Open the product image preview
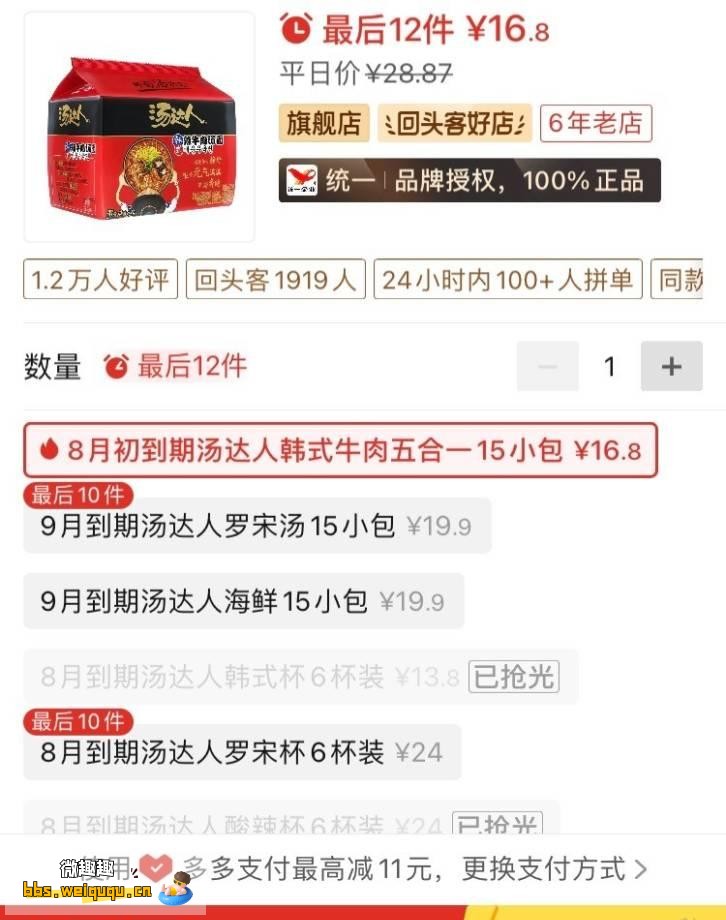 click(139, 127)
